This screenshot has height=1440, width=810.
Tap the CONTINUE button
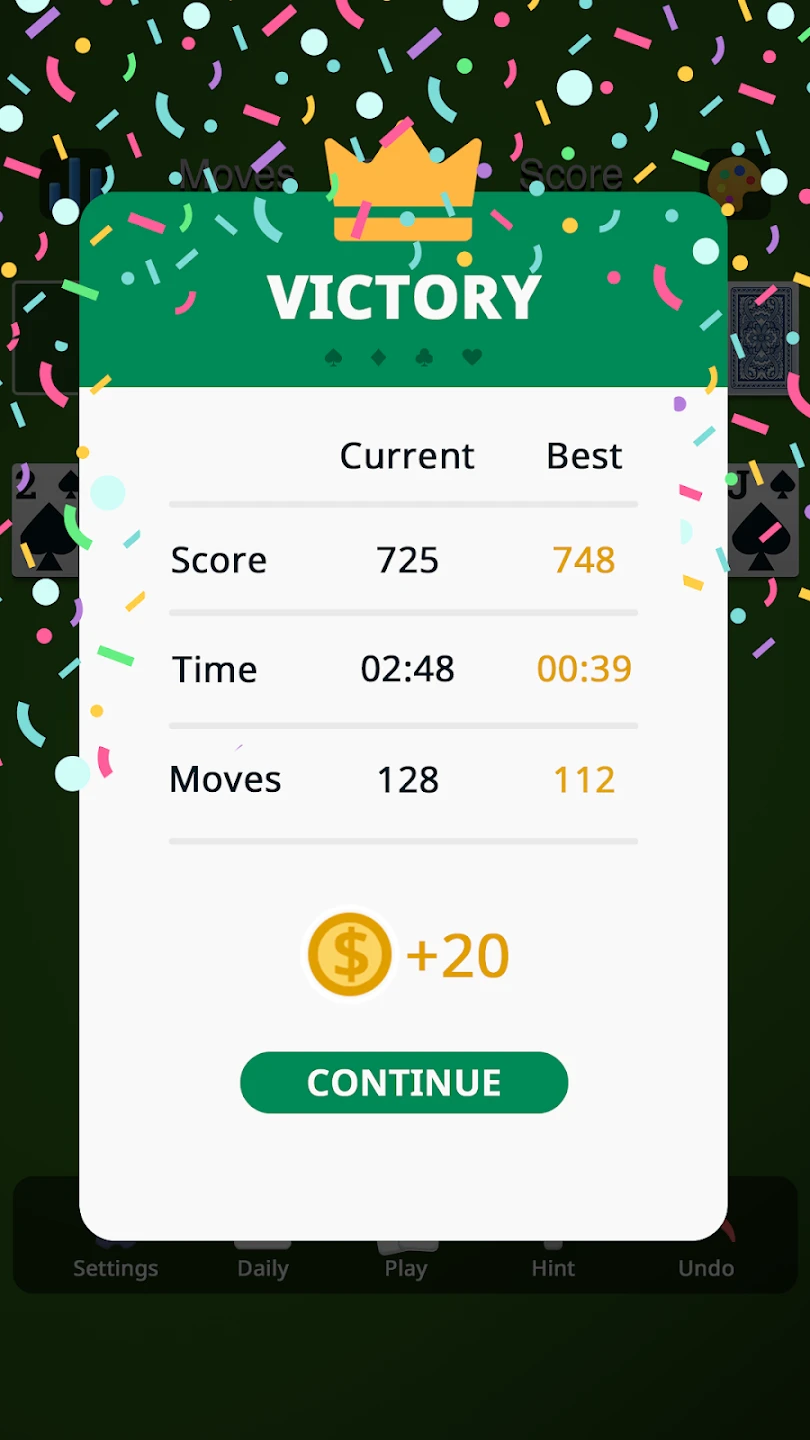404,1082
